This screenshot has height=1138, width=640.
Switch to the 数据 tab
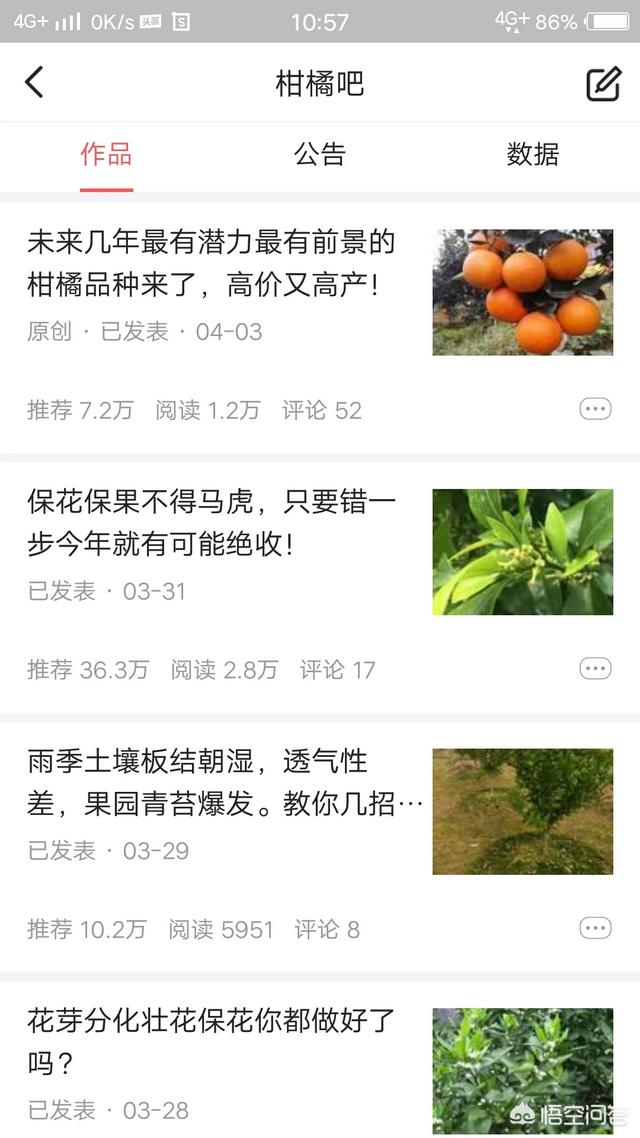(x=532, y=155)
